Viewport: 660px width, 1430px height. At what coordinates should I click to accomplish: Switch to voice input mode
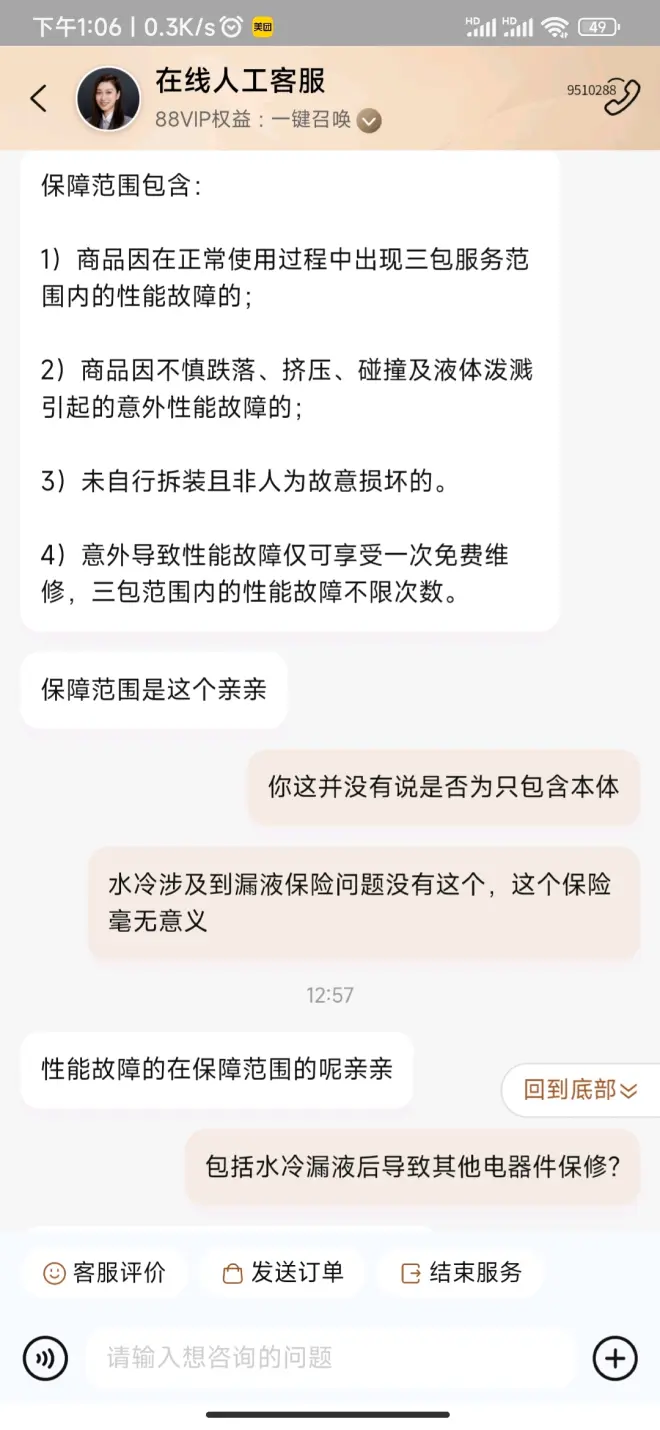[x=45, y=1358]
